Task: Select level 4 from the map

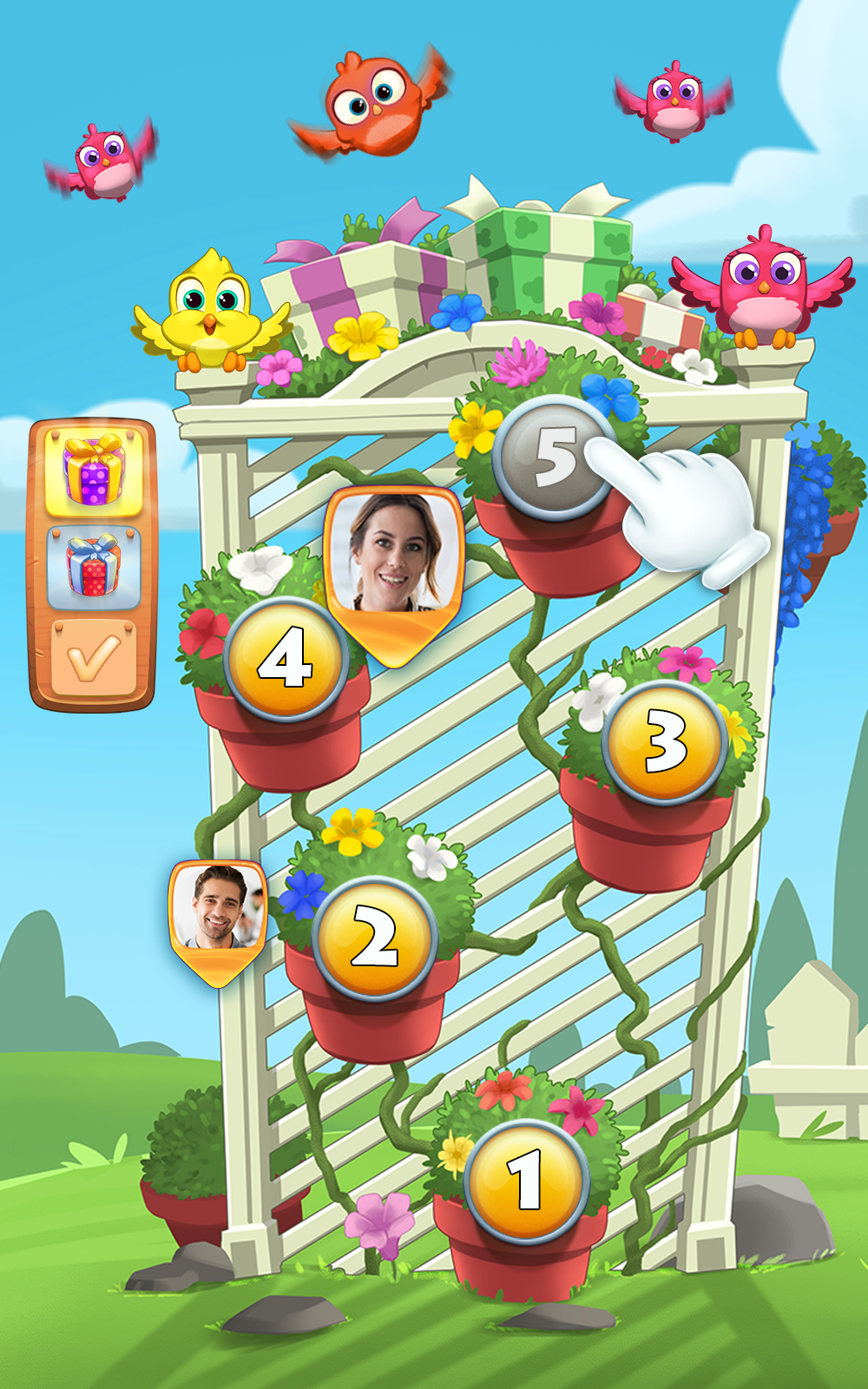Action: (x=287, y=664)
